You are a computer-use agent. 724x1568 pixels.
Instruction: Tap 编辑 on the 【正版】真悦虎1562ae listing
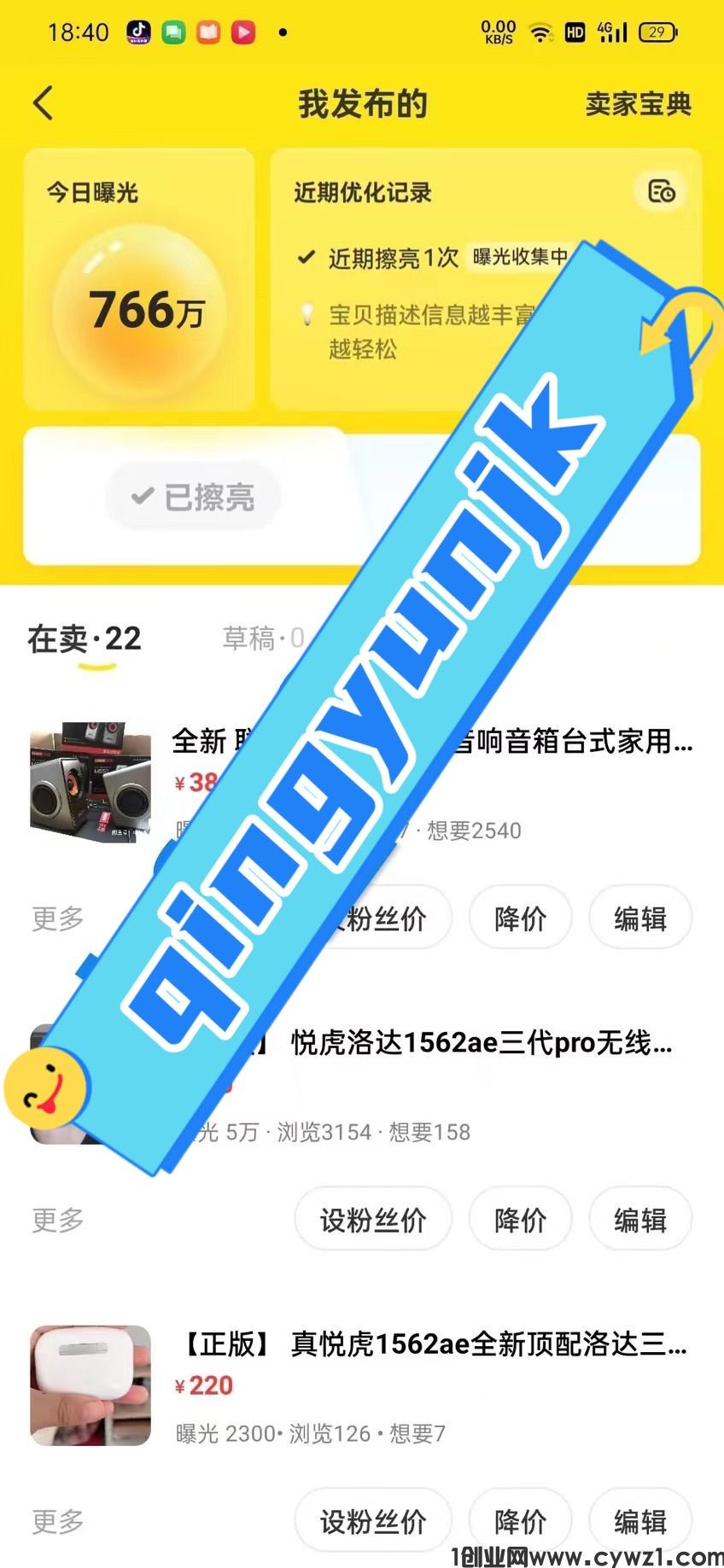pyautogui.click(x=639, y=1521)
